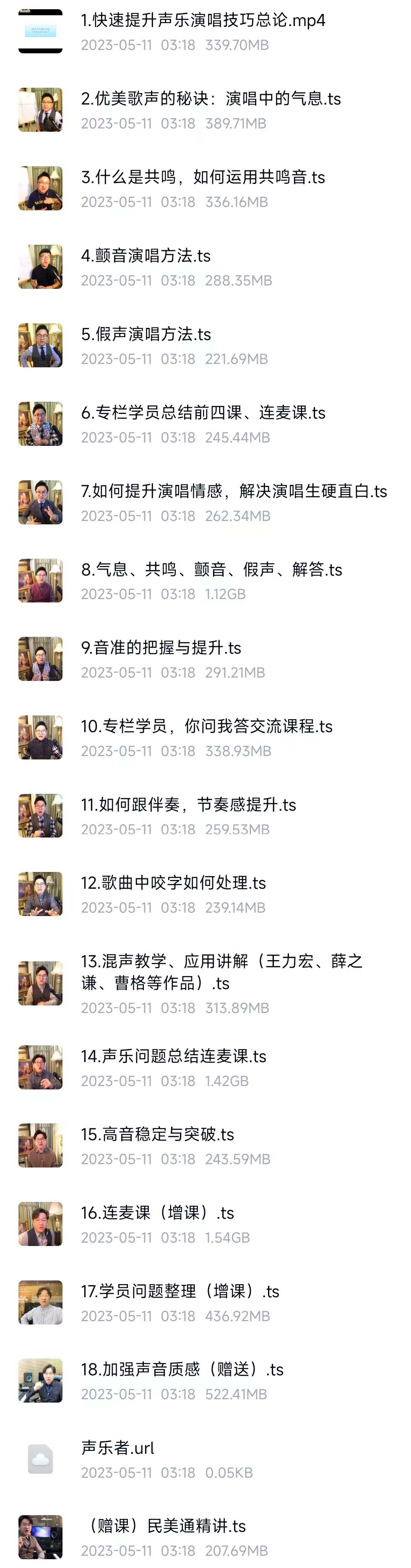Open 6.专栏学员总结前四课、连麦课.ts
This screenshot has height=1568, width=411.
203,413
